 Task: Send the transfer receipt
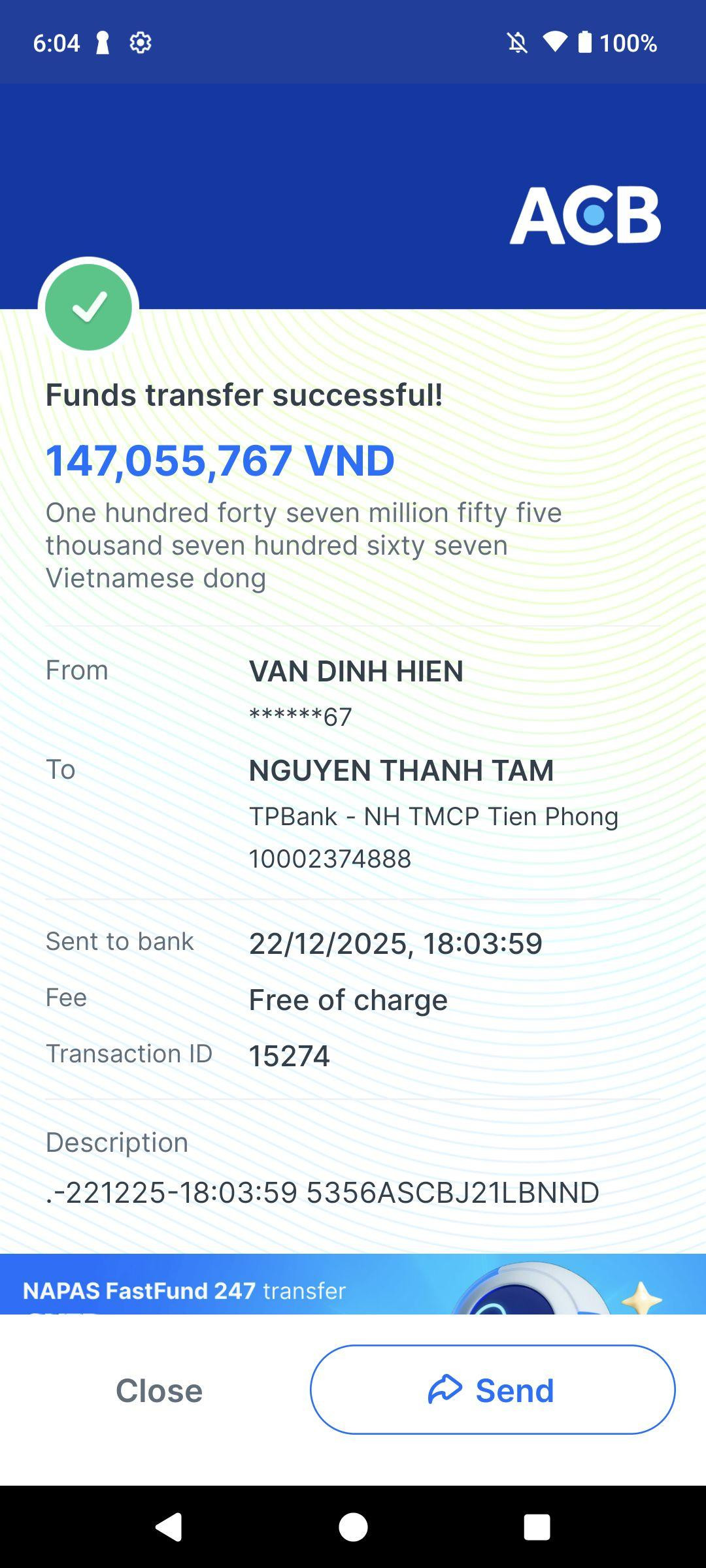[492, 1390]
